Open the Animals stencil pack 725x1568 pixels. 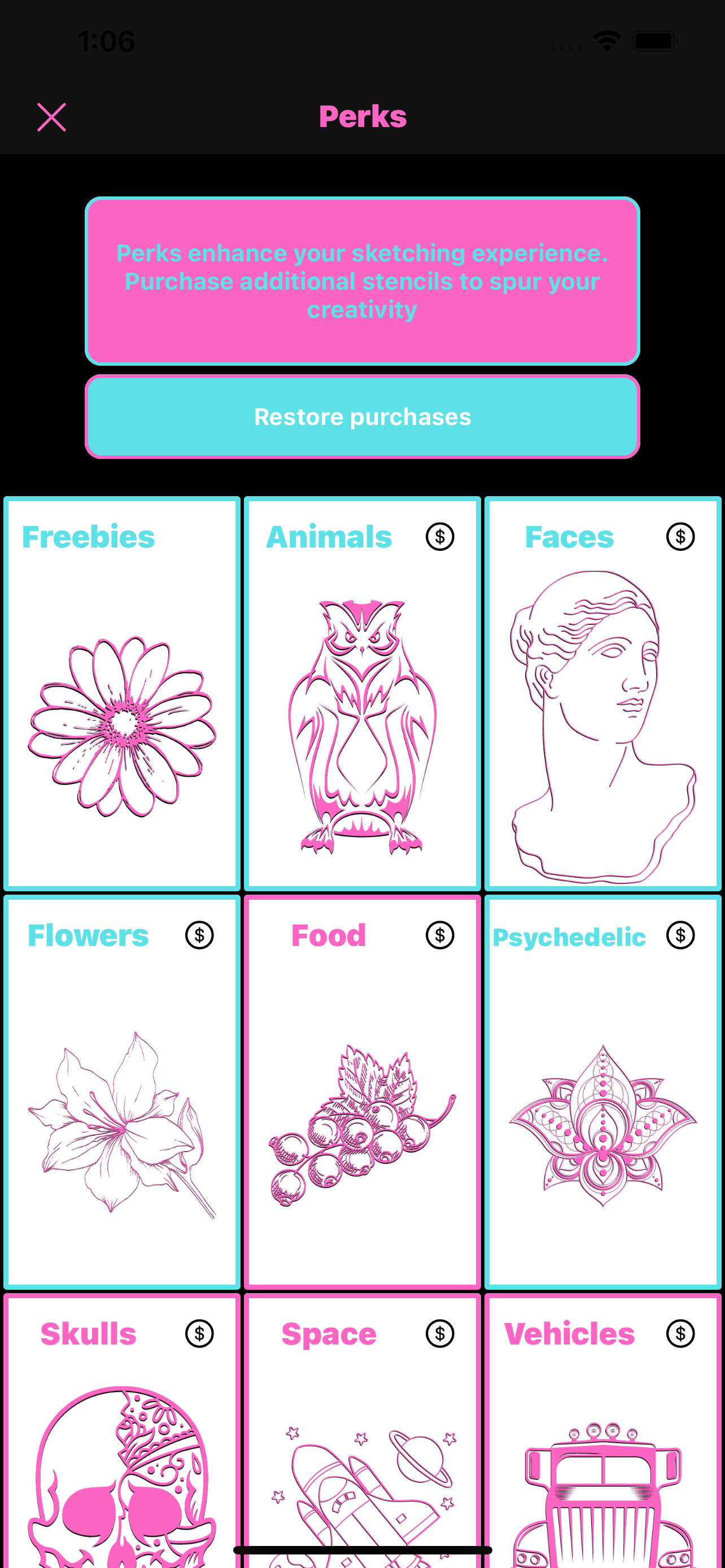click(362, 693)
